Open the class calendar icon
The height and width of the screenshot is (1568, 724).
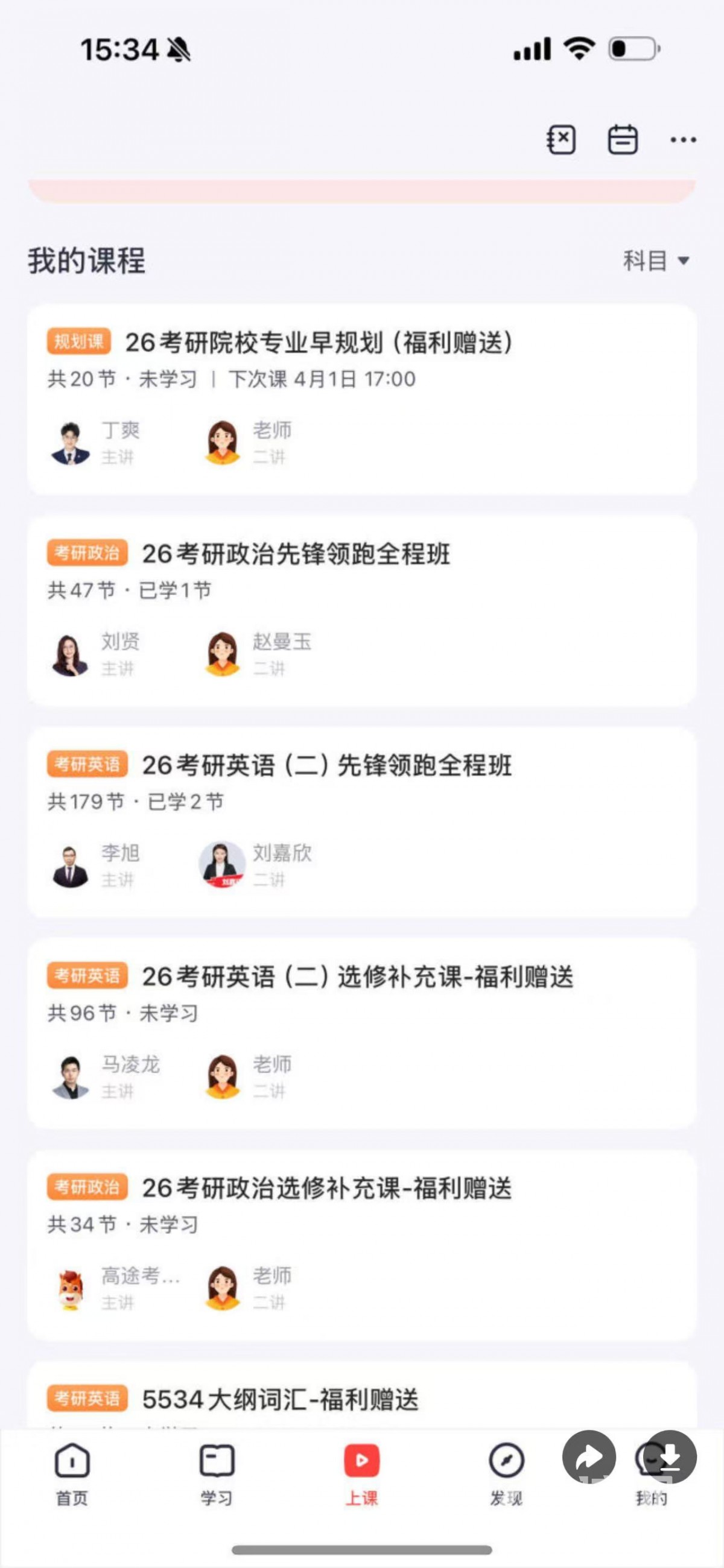[622, 140]
